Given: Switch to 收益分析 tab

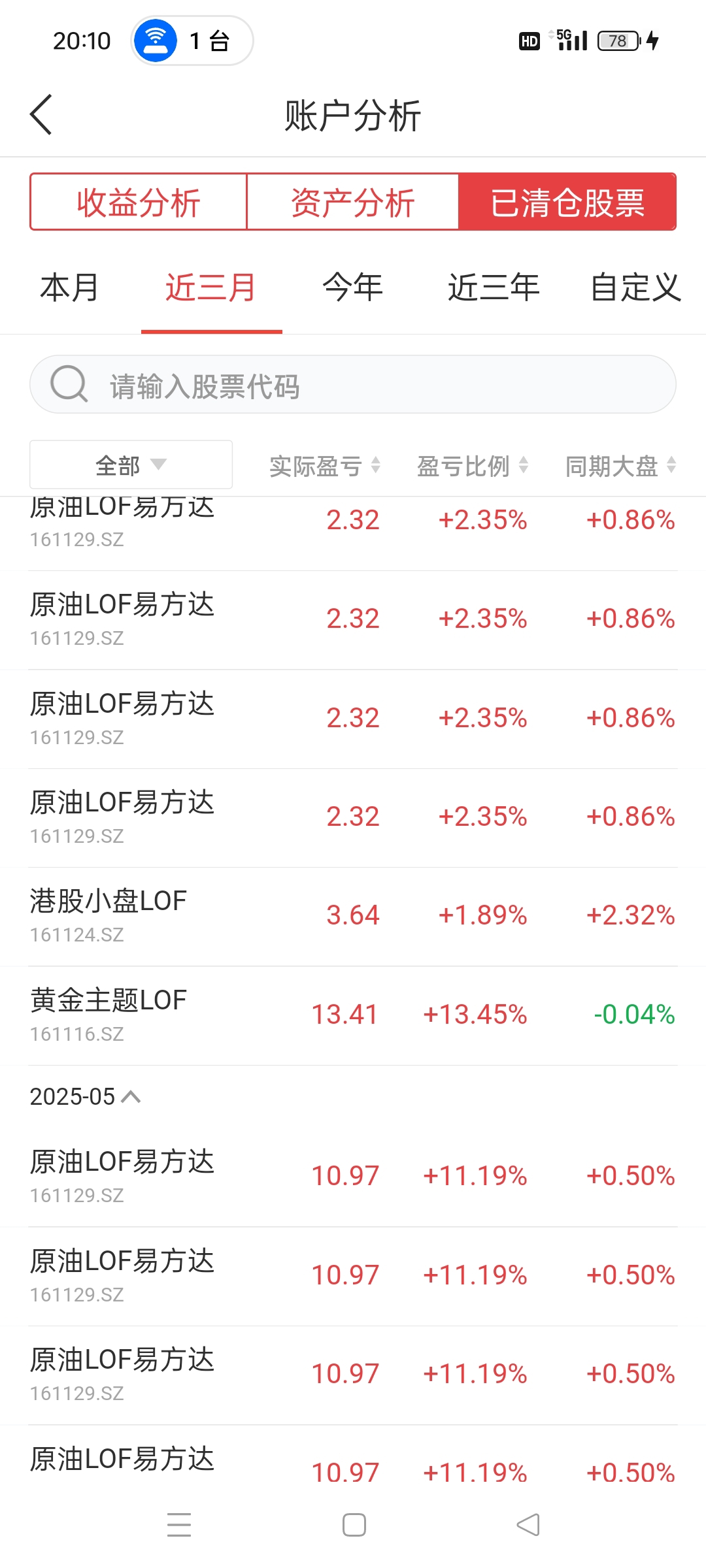Looking at the screenshot, I should tap(139, 202).
